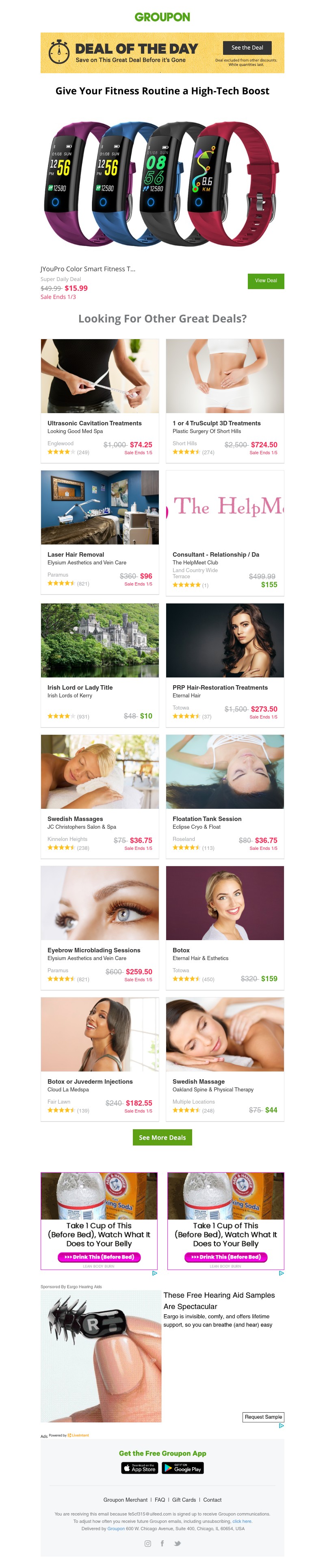
Task: Open the FAQ footer link
Action: pos(160,1500)
